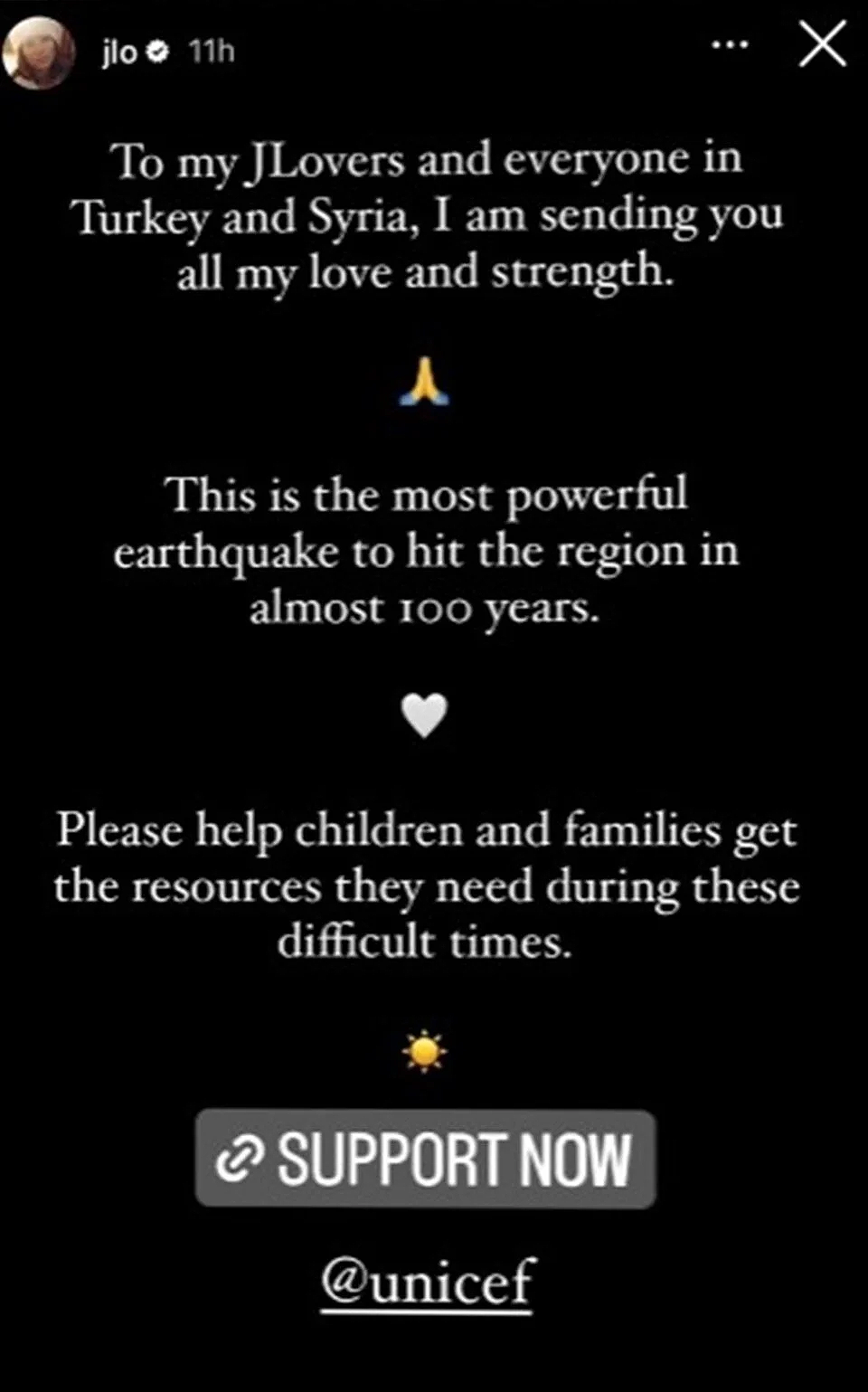This screenshot has width=868, height=1392.
Task: Open the story overflow menu
Action: point(730,44)
